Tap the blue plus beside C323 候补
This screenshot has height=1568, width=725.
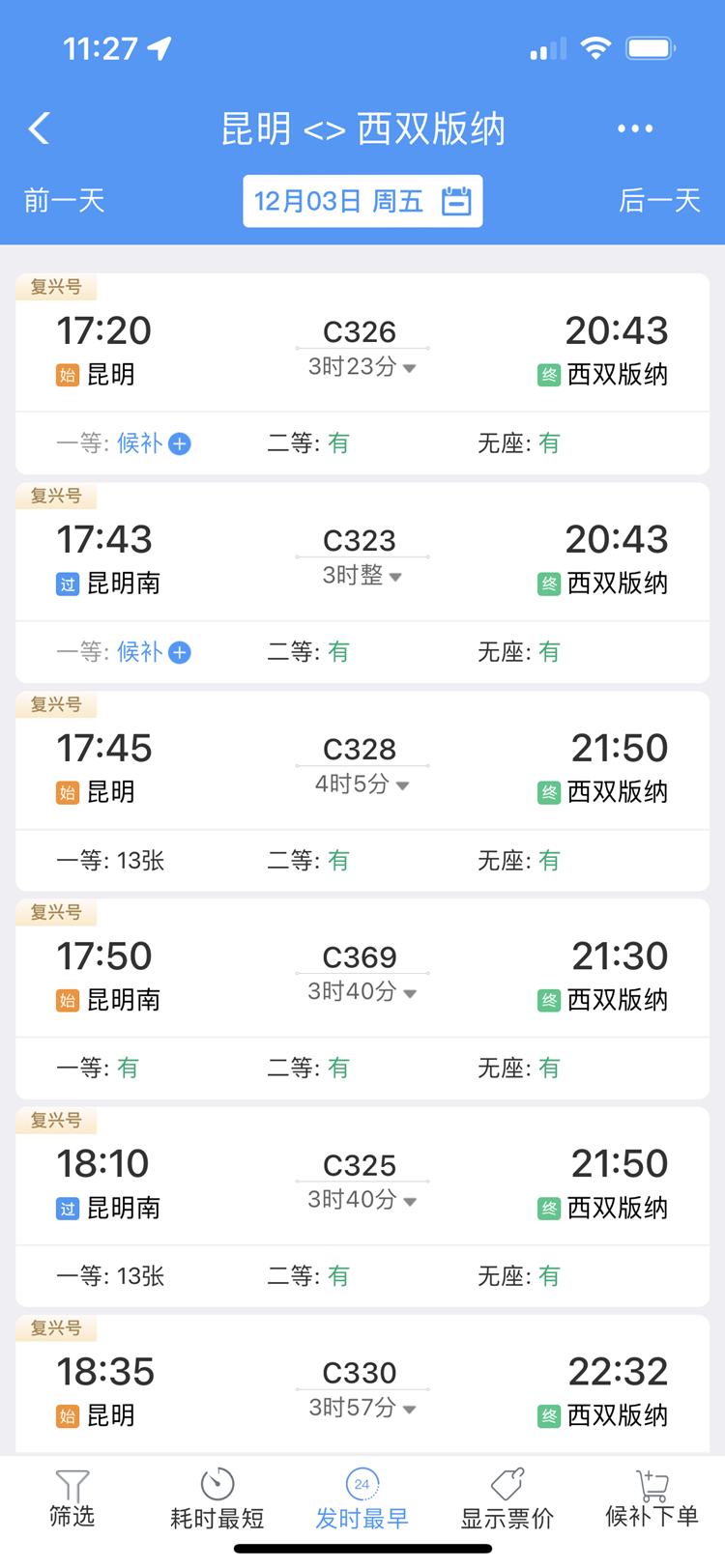pos(179,652)
